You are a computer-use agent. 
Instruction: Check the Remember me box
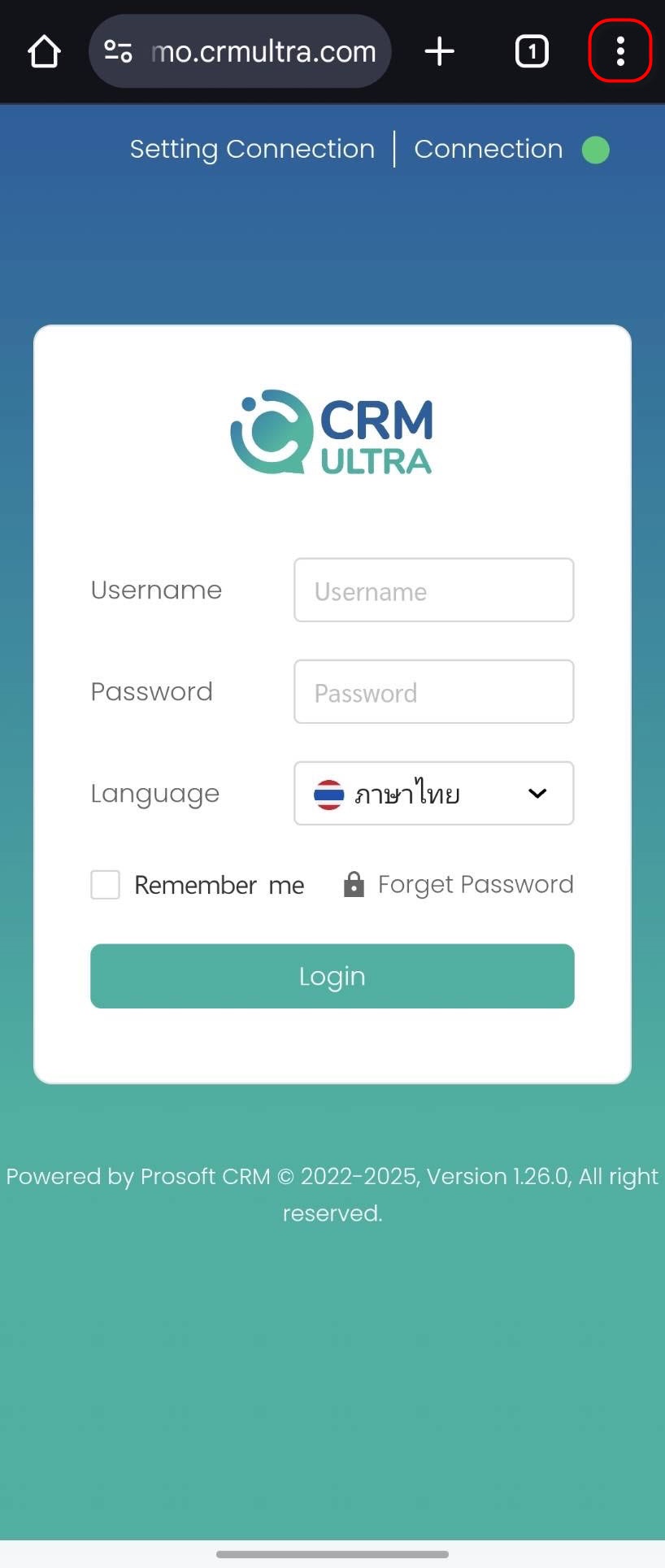[106, 885]
